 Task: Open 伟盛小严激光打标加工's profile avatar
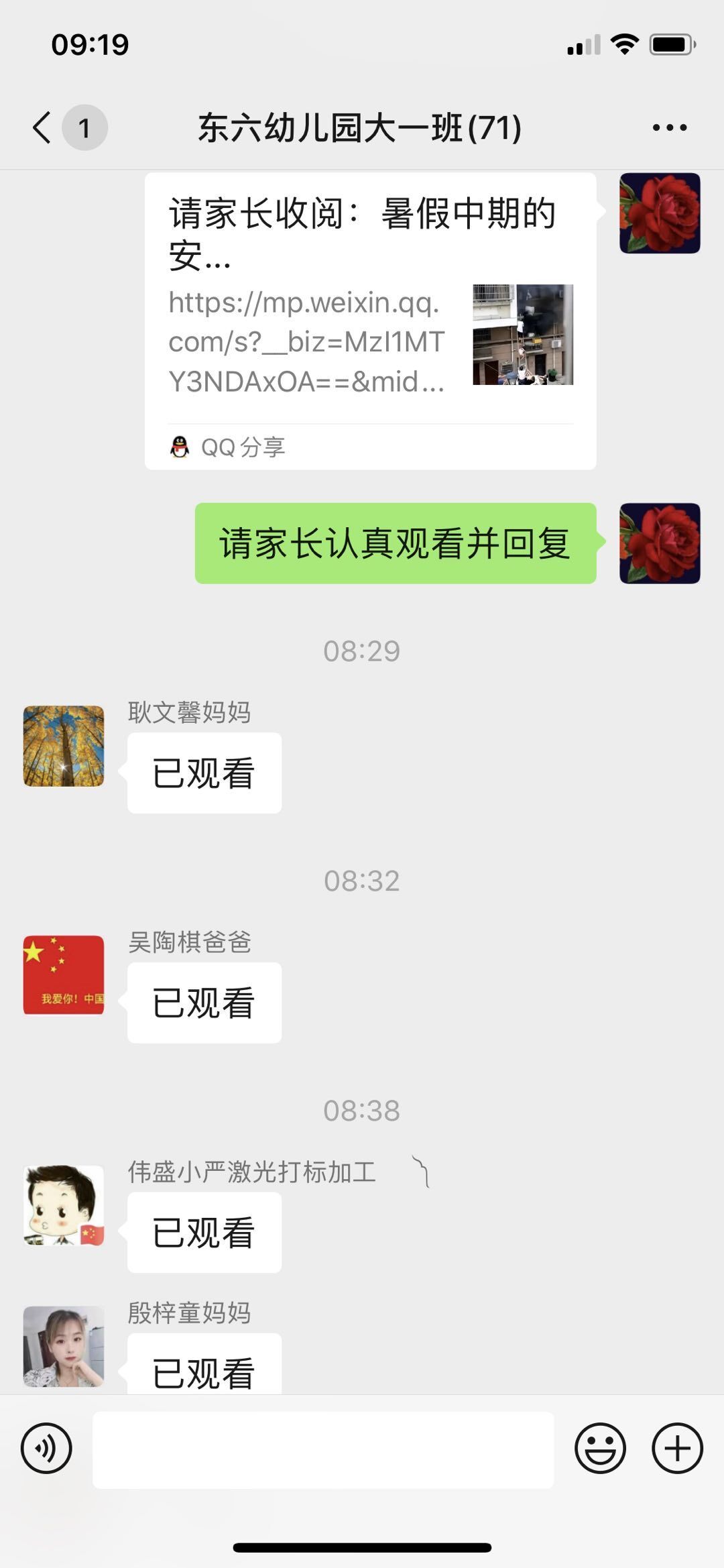click(x=64, y=1205)
